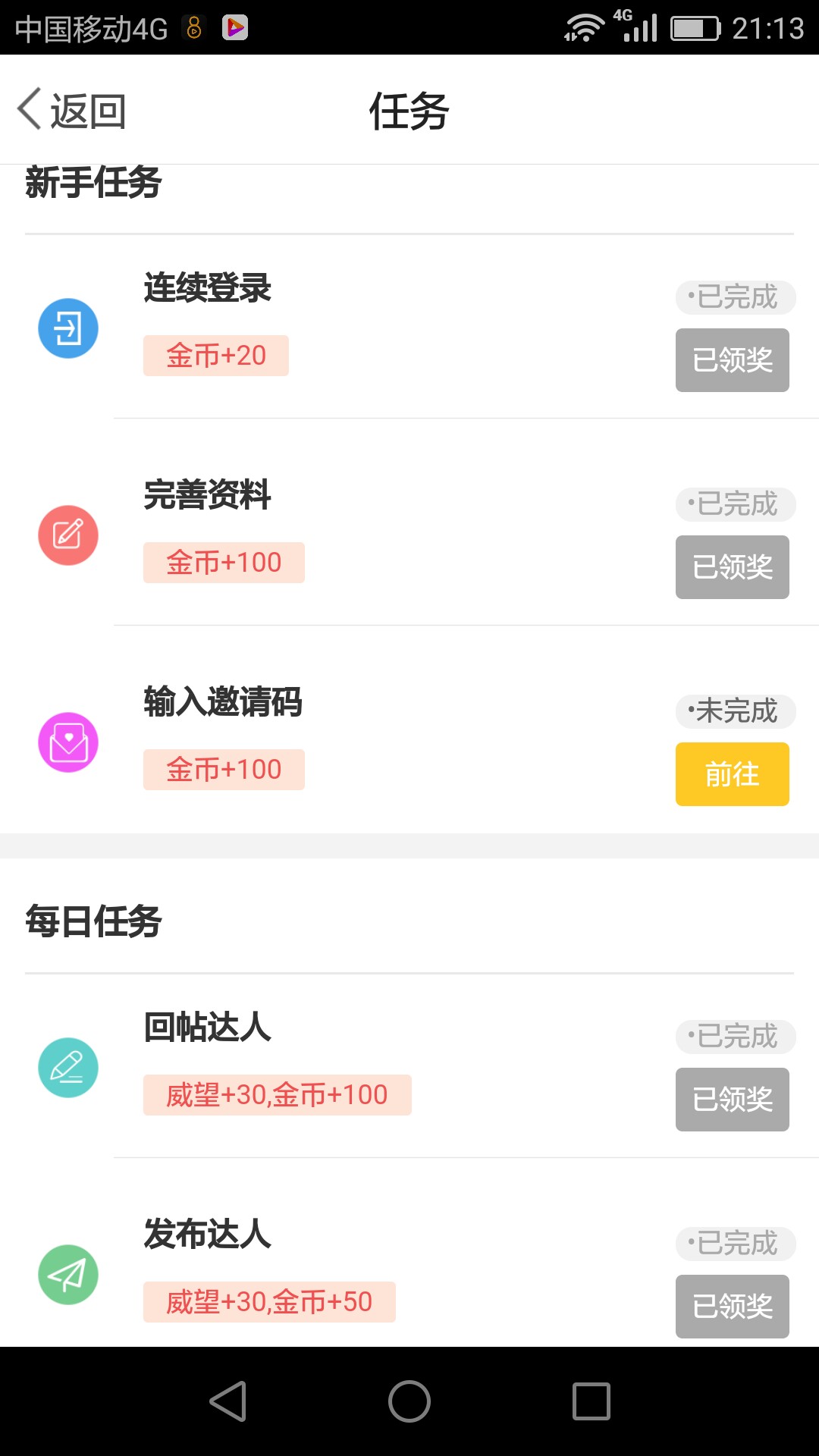Screen dimensions: 819x1456
Task: Tap 前往 for the 输入邀请码 task
Action: (x=732, y=774)
